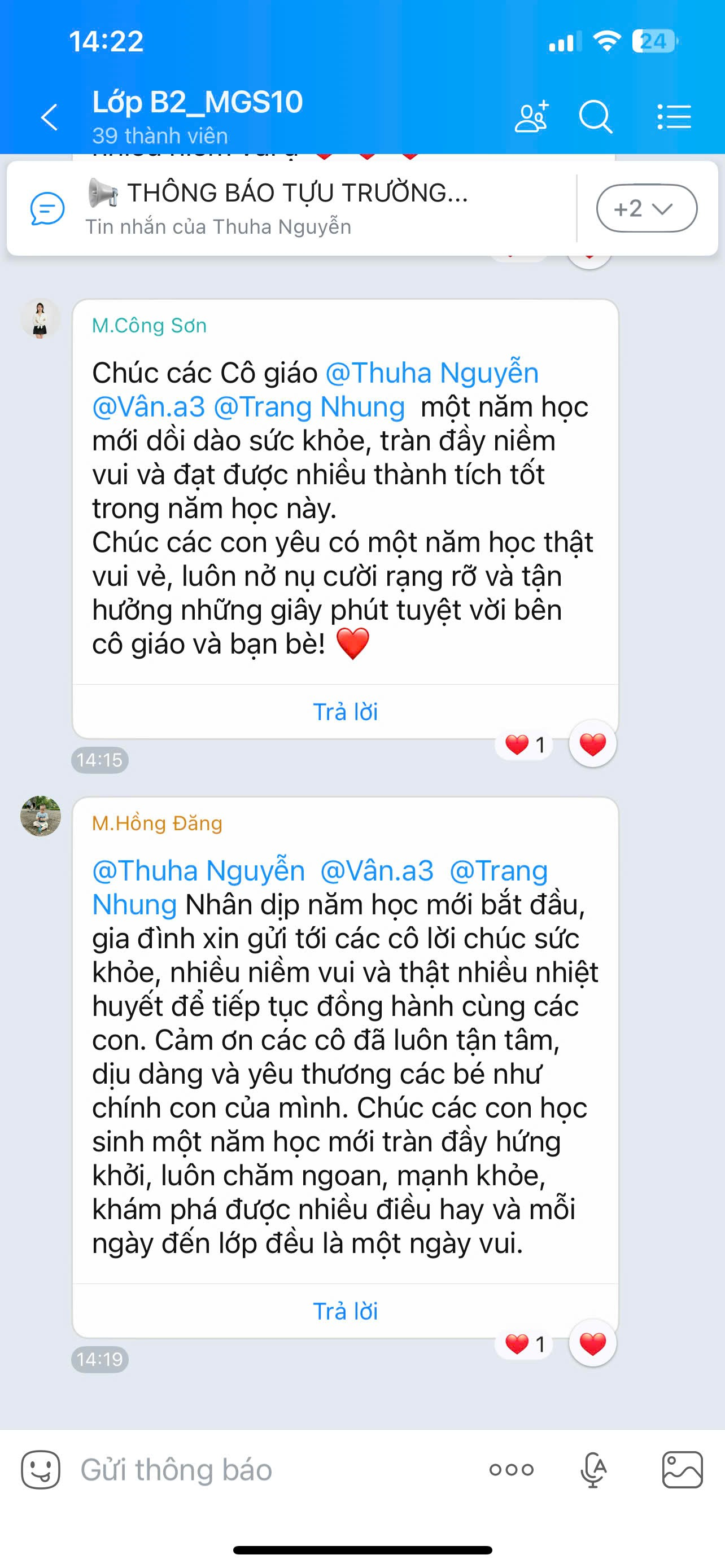Screen dimensions: 725x1568
Task: Open more attachment options
Action: click(x=512, y=1469)
